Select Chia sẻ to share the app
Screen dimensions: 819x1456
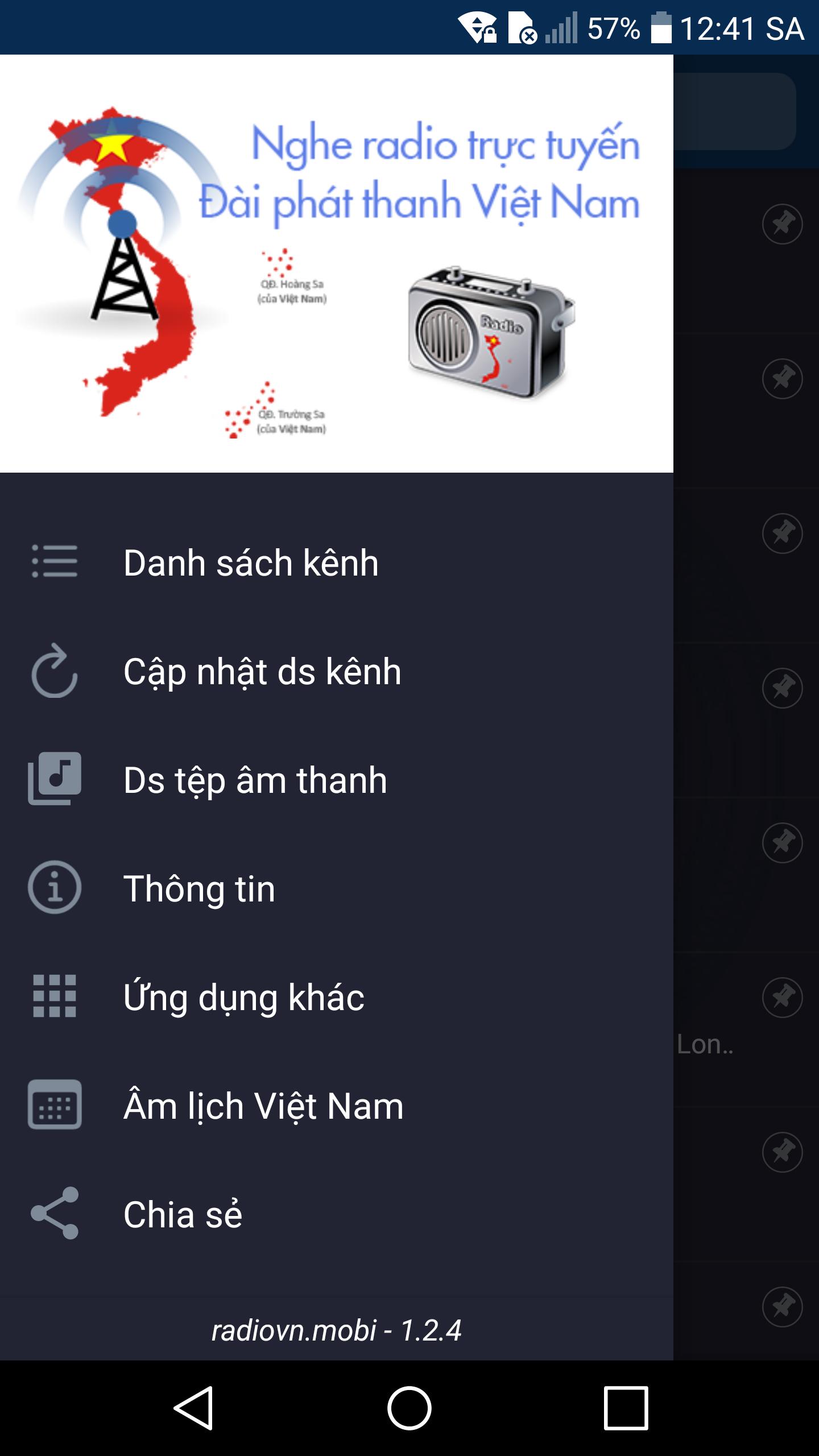[183, 1214]
